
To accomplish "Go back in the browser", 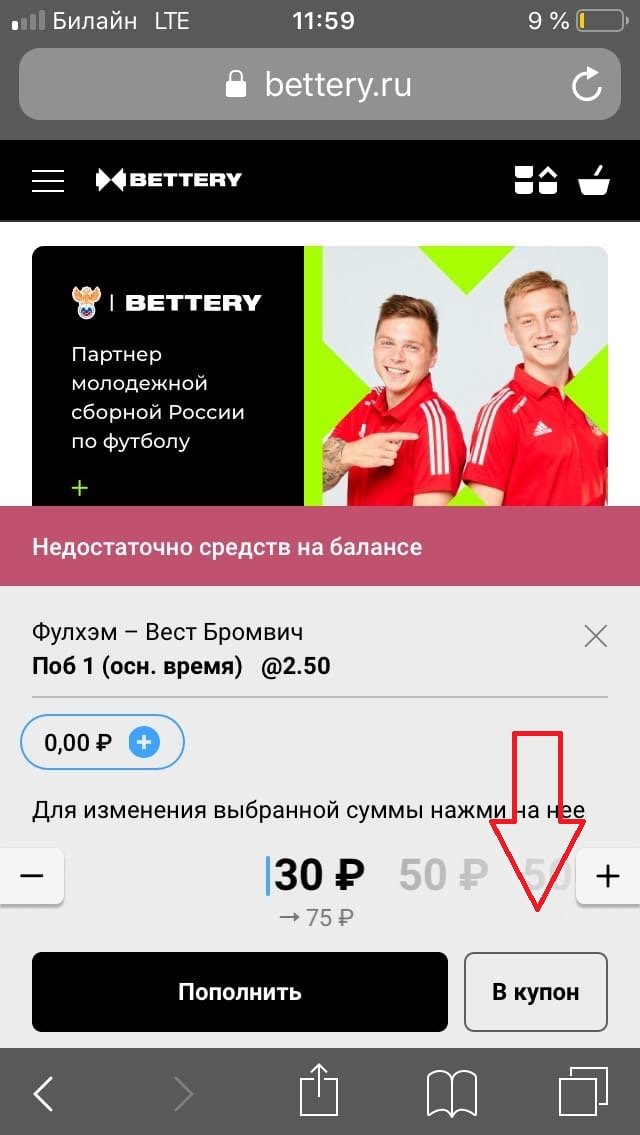I will pos(44,1094).
